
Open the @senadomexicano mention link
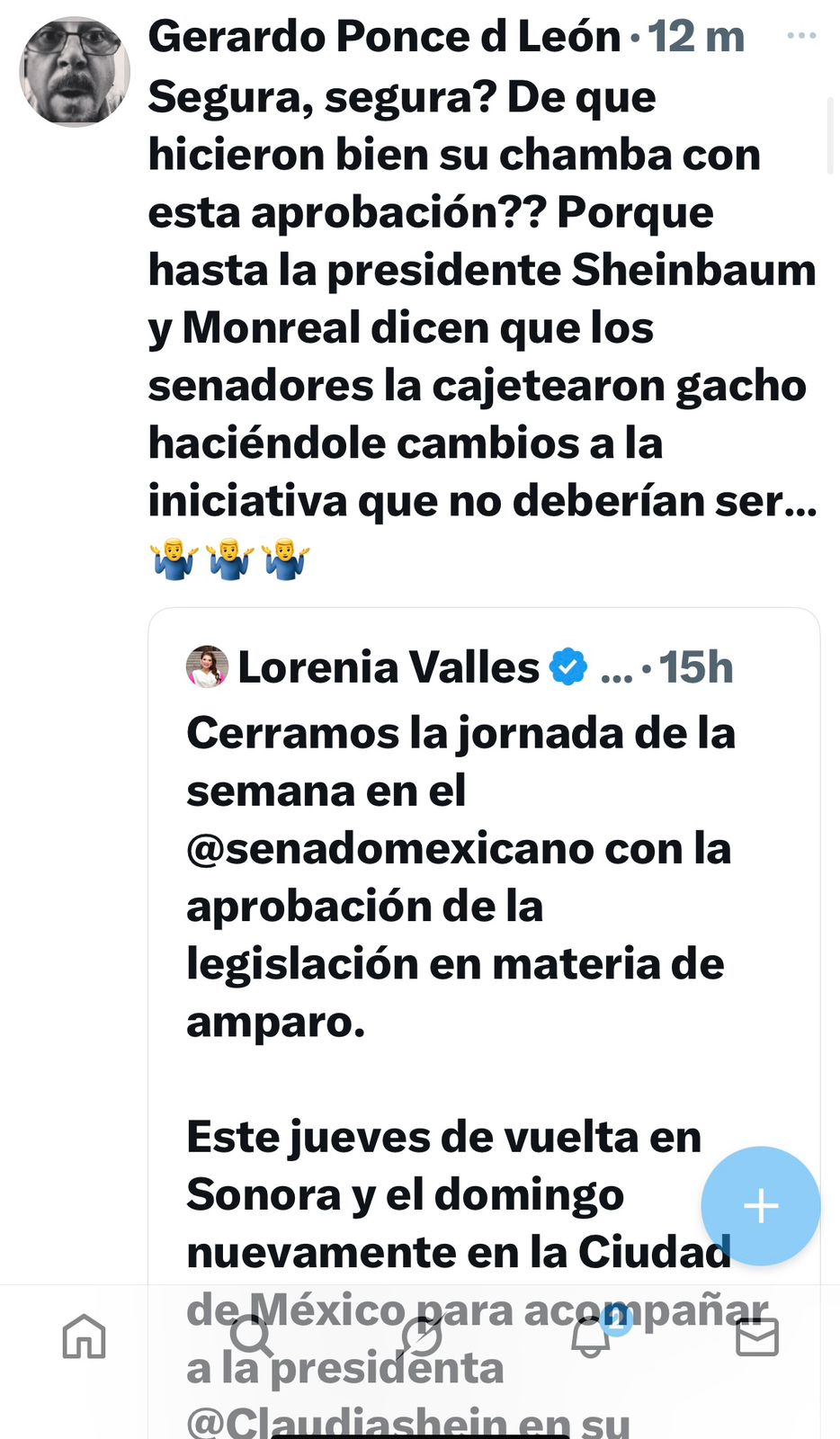pos(389,849)
